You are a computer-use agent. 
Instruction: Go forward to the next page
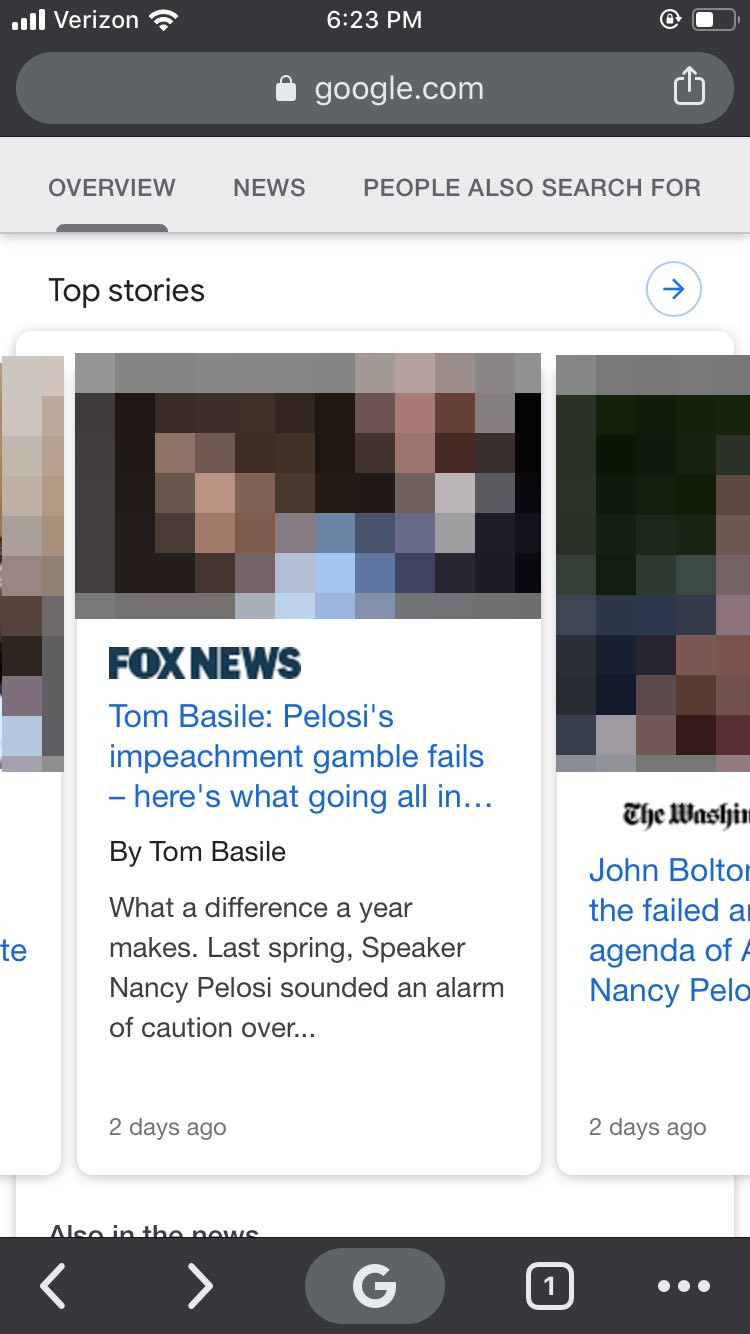(x=200, y=1286)
